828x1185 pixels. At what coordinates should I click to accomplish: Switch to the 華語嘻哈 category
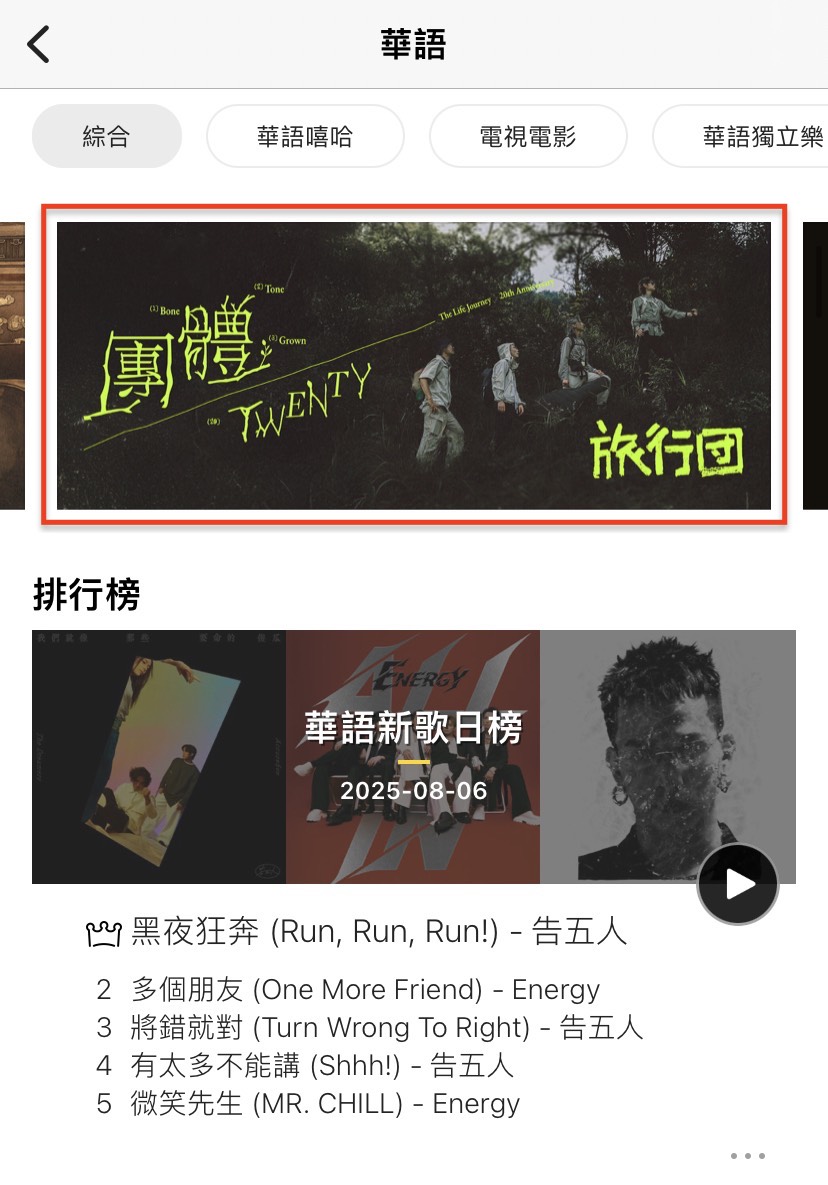pyautogui.click(x=305, y=136)
